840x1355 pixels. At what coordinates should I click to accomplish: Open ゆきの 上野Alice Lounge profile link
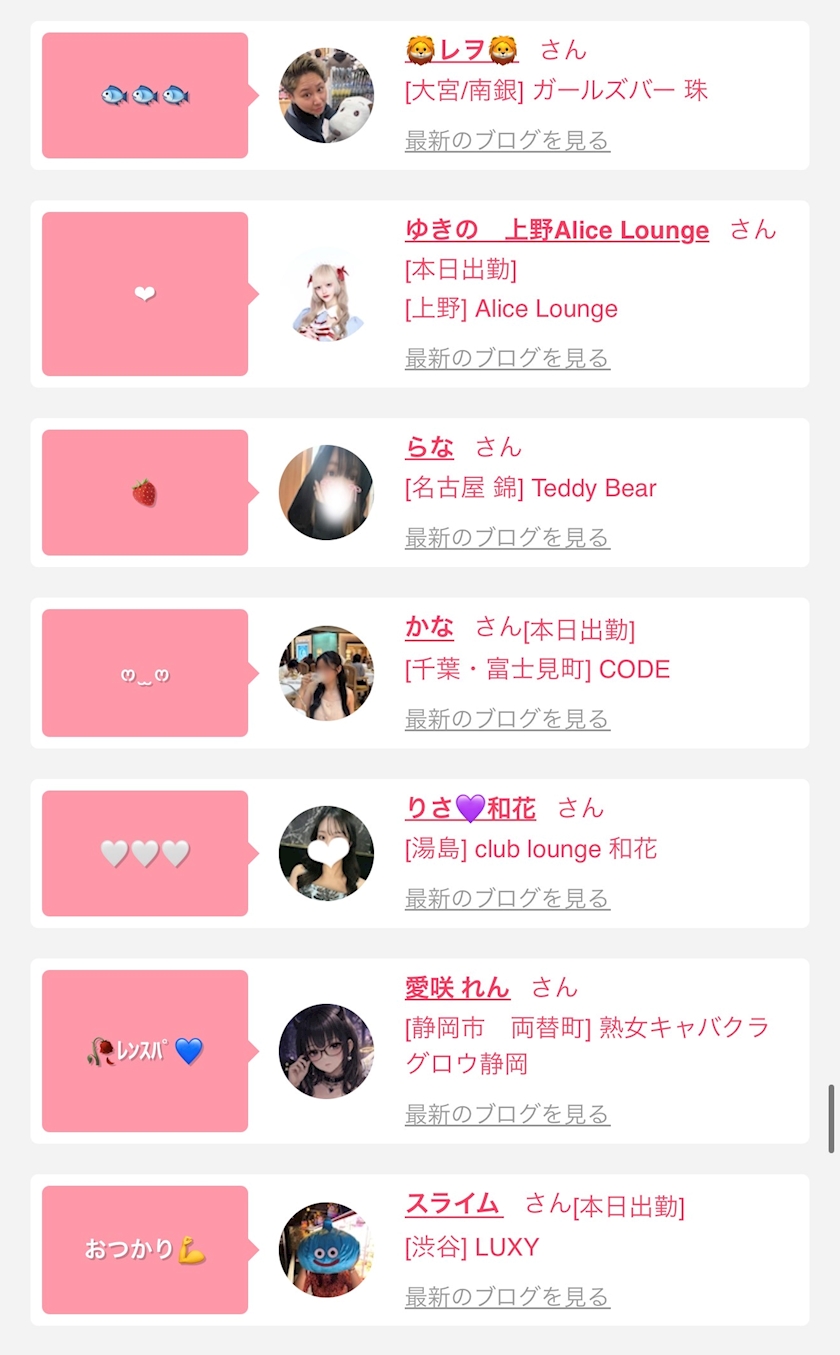pos(556,230)
